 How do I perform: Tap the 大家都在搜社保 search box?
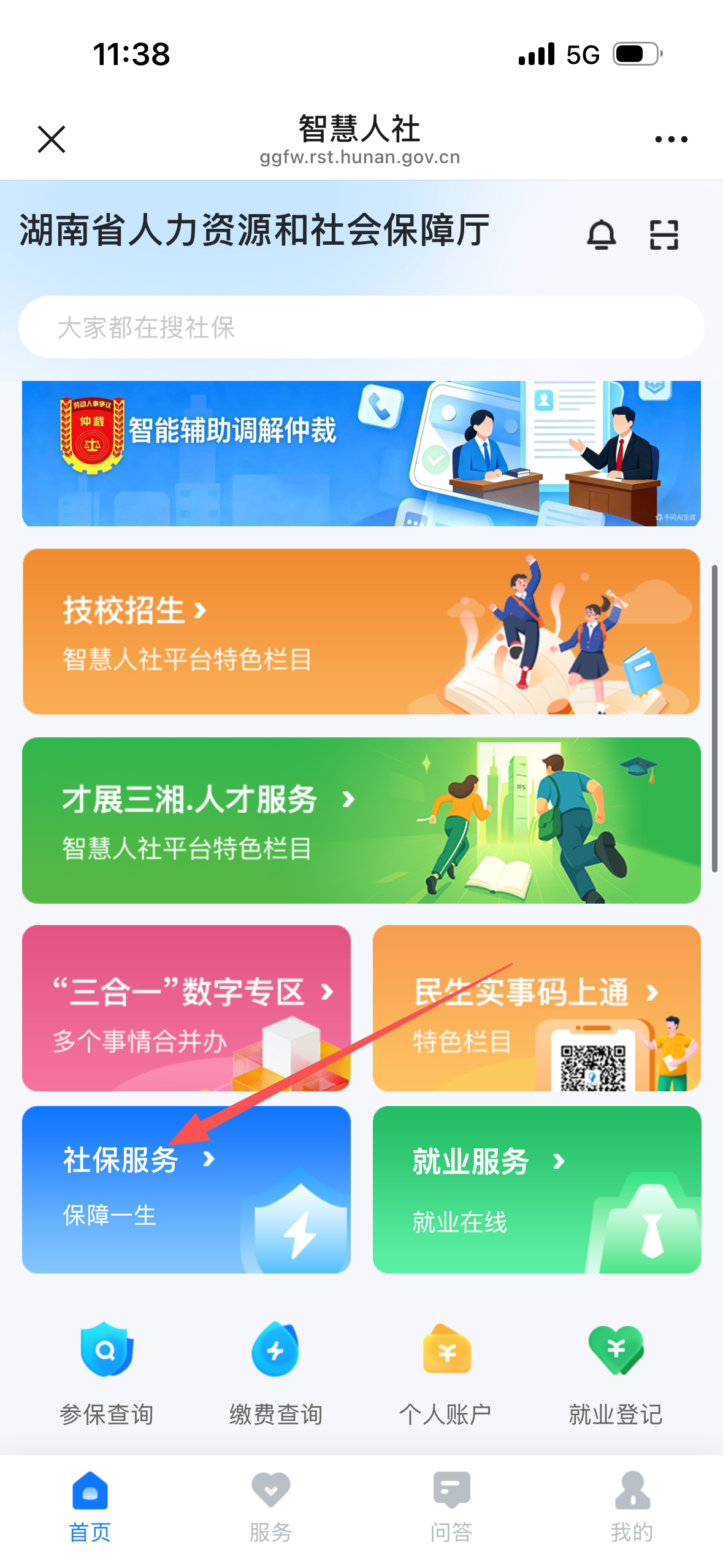click(x=361, y=327)
